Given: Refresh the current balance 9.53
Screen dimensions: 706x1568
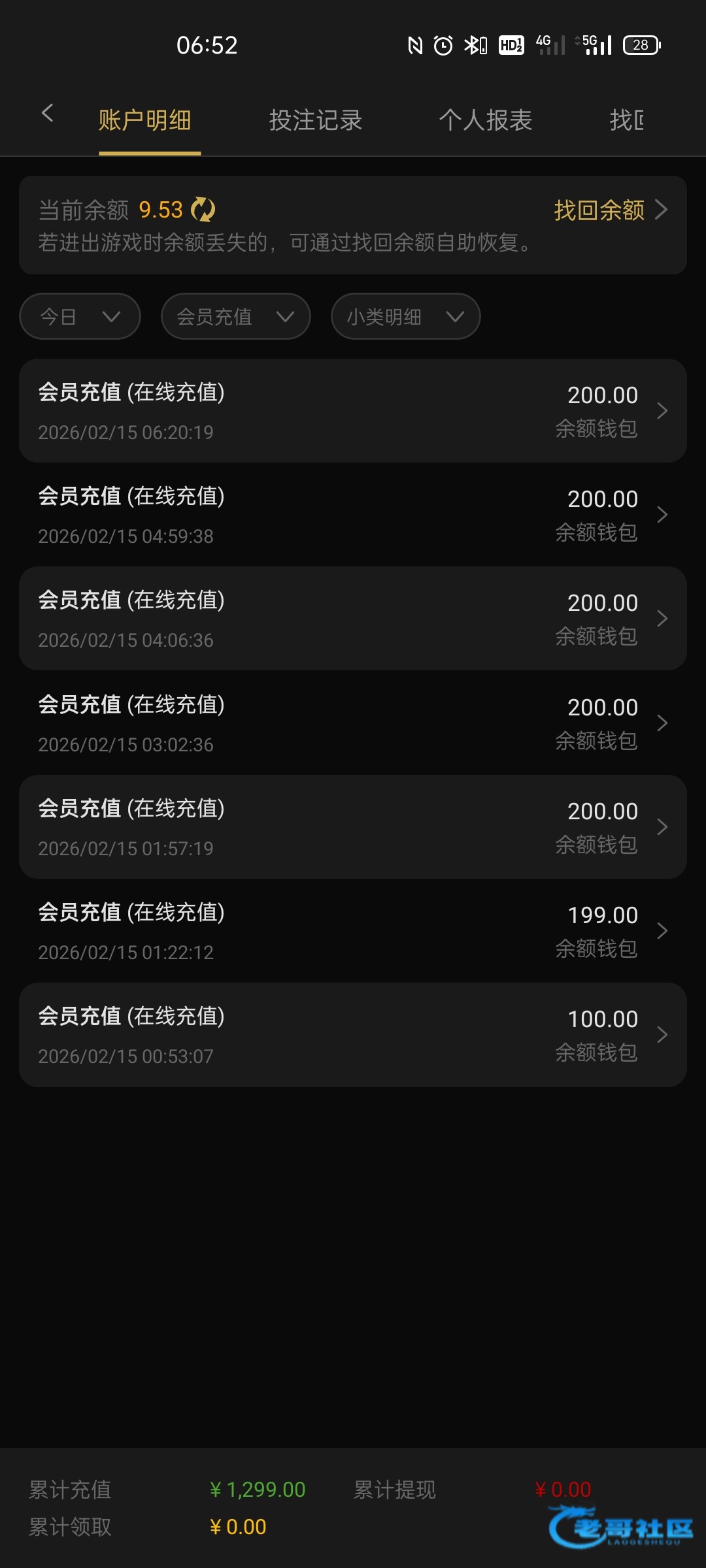Looking at the screenshot, I should [203, 210].
